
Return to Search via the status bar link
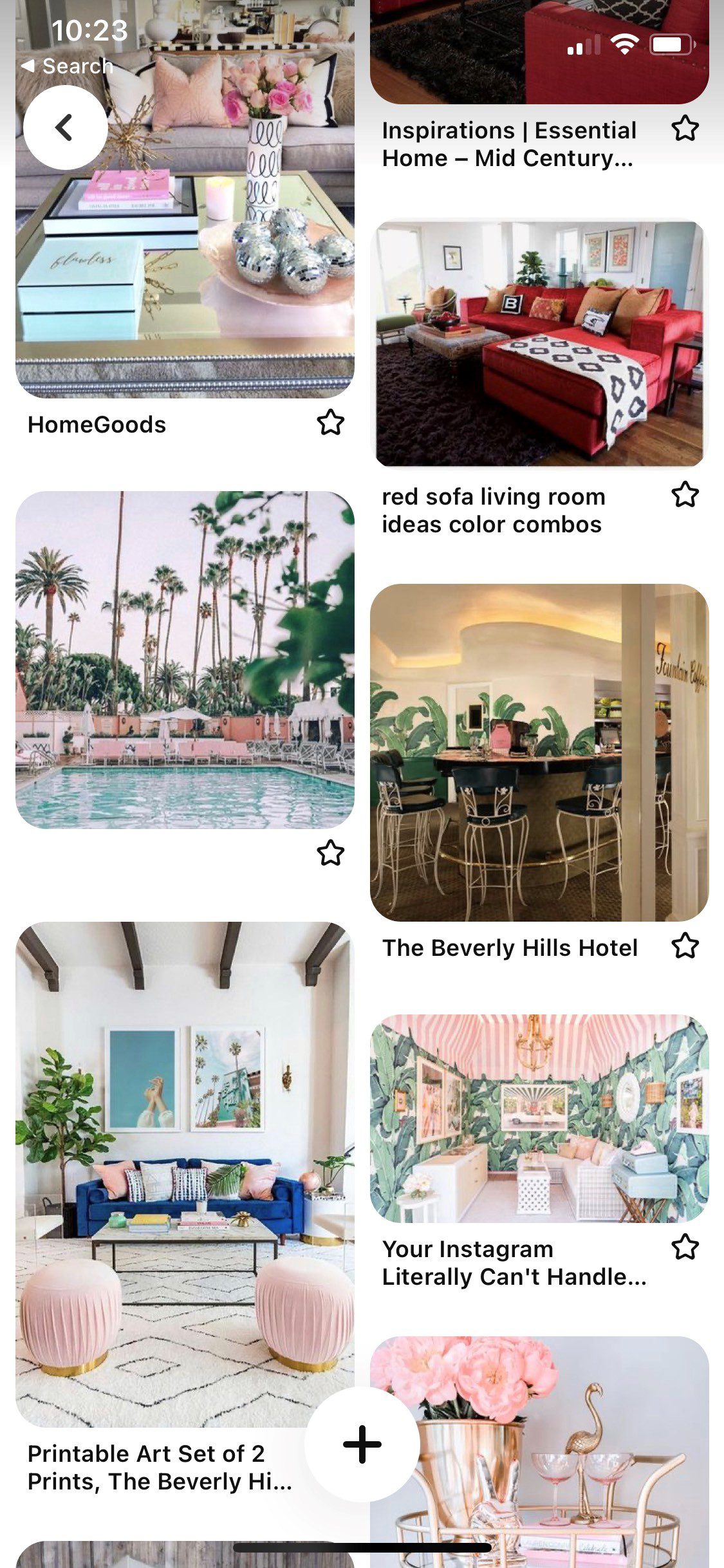click(68, 66)
